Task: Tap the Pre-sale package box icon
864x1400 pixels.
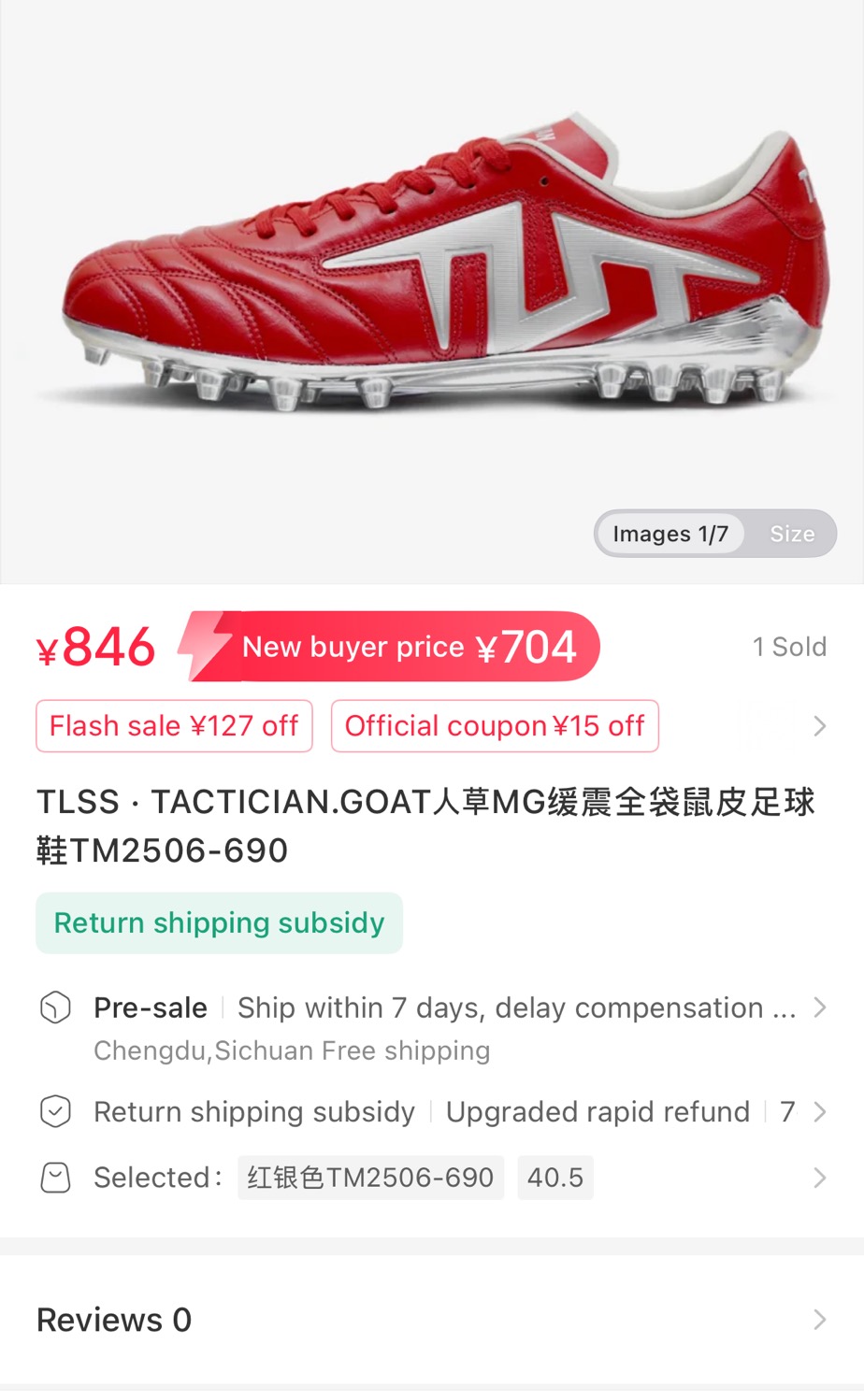Action: 56,1007
